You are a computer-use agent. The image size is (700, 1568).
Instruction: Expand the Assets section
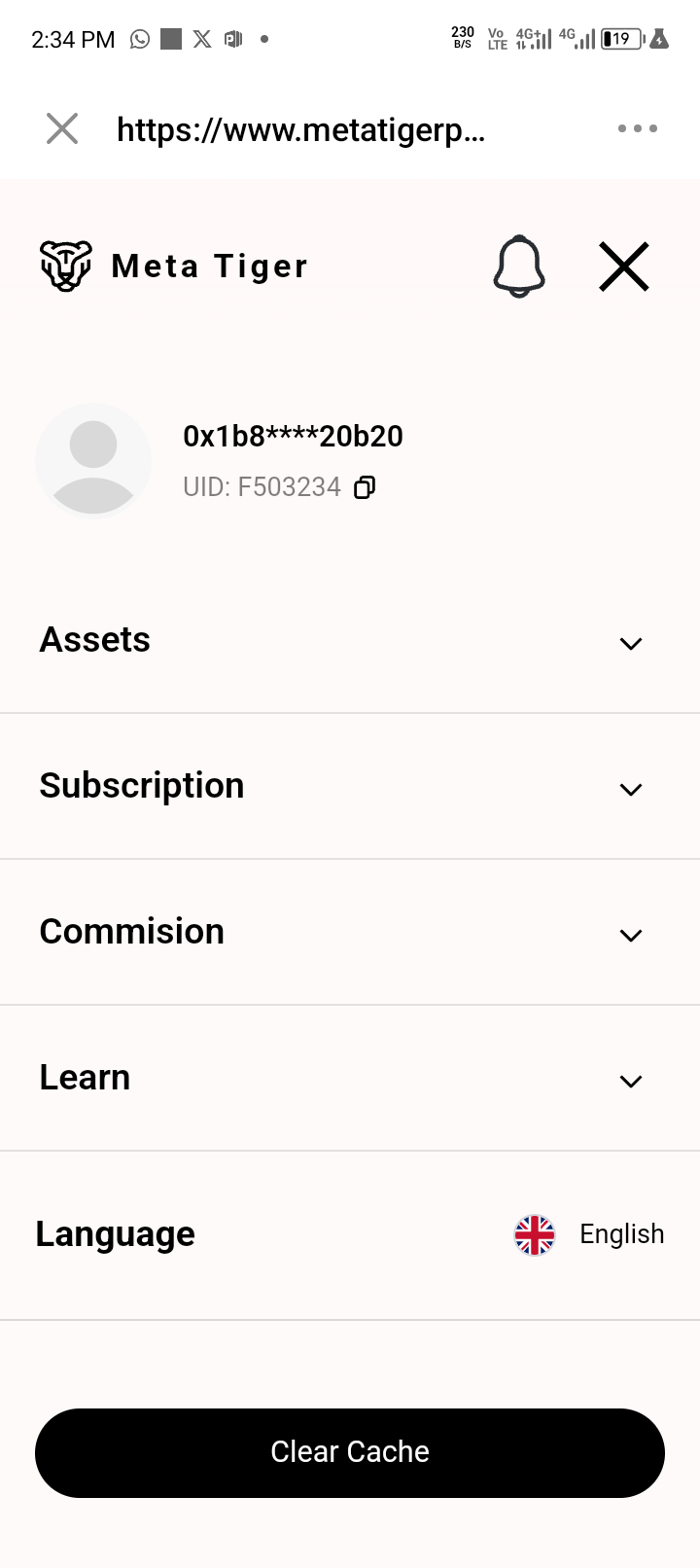point(630,643)
